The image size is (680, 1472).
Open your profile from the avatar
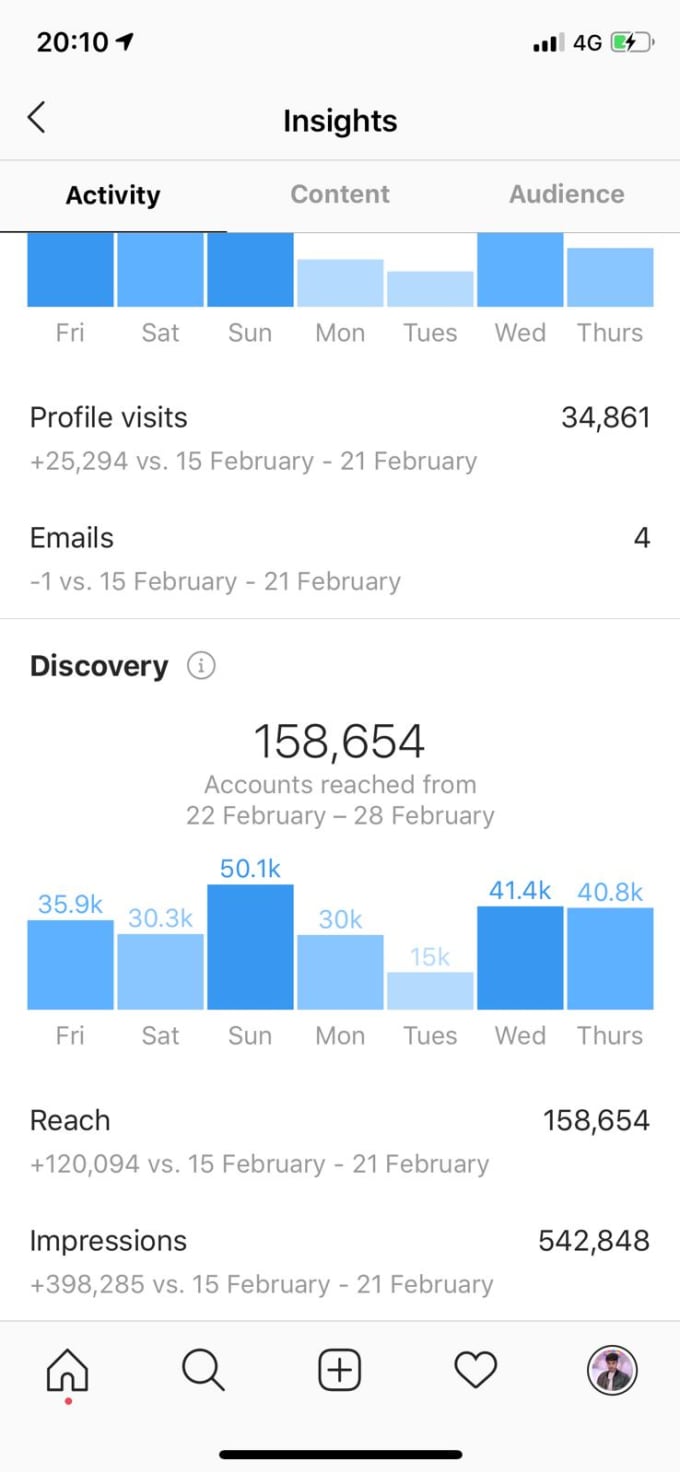tap(612, 1371)
